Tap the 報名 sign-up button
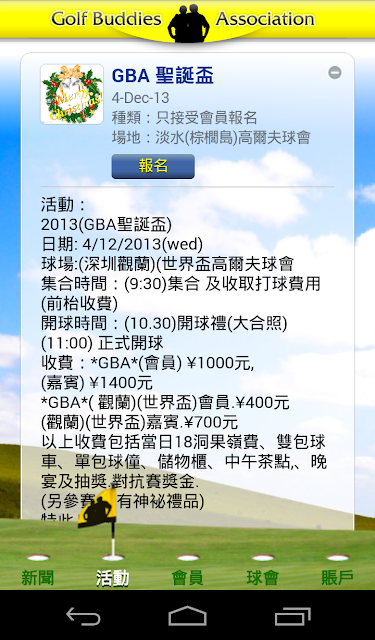Image resolution: width=375 pixels, height=640 pixels. (x=153, y=166)
